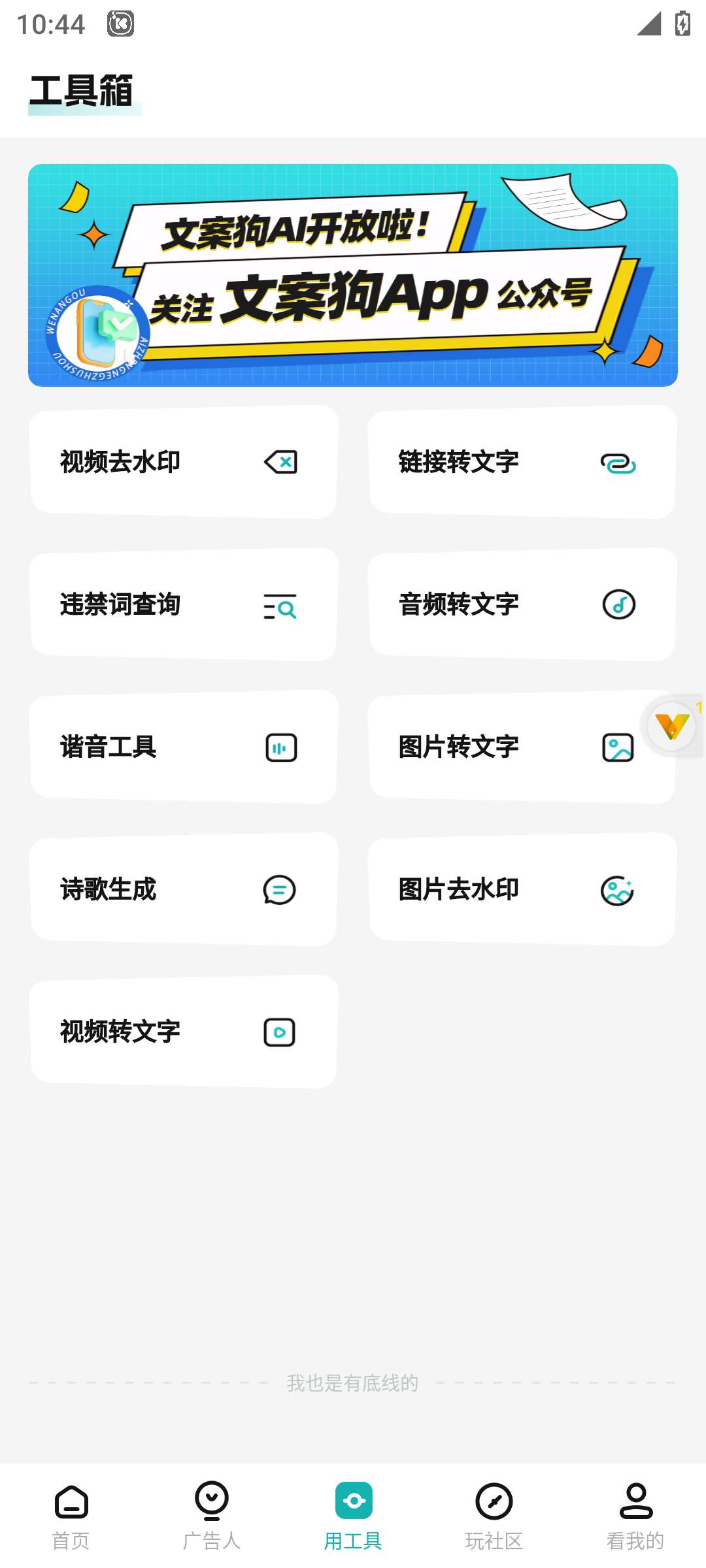The width and height of the screenshot is (706, 1568).
Task: Switch to the 玩社区 tab
Action: pos(494,1516)
